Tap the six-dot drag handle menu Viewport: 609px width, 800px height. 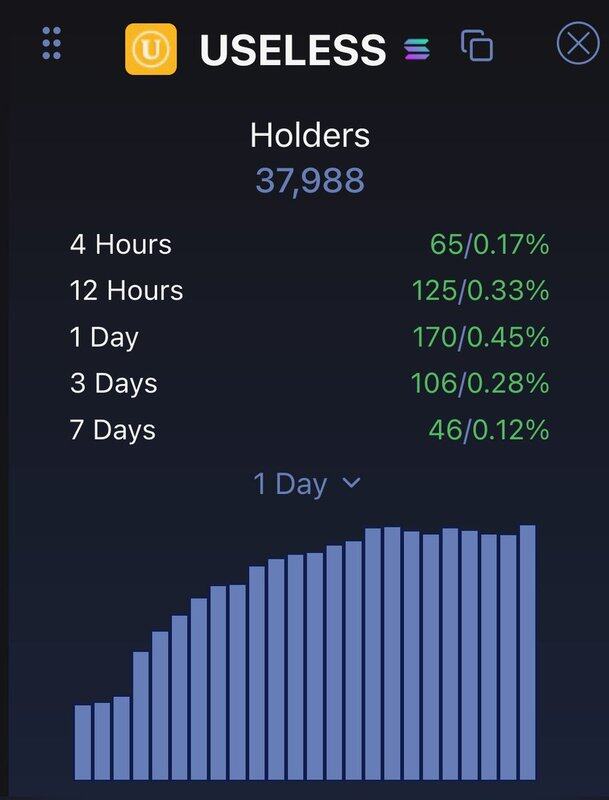(x=53, y=45)
